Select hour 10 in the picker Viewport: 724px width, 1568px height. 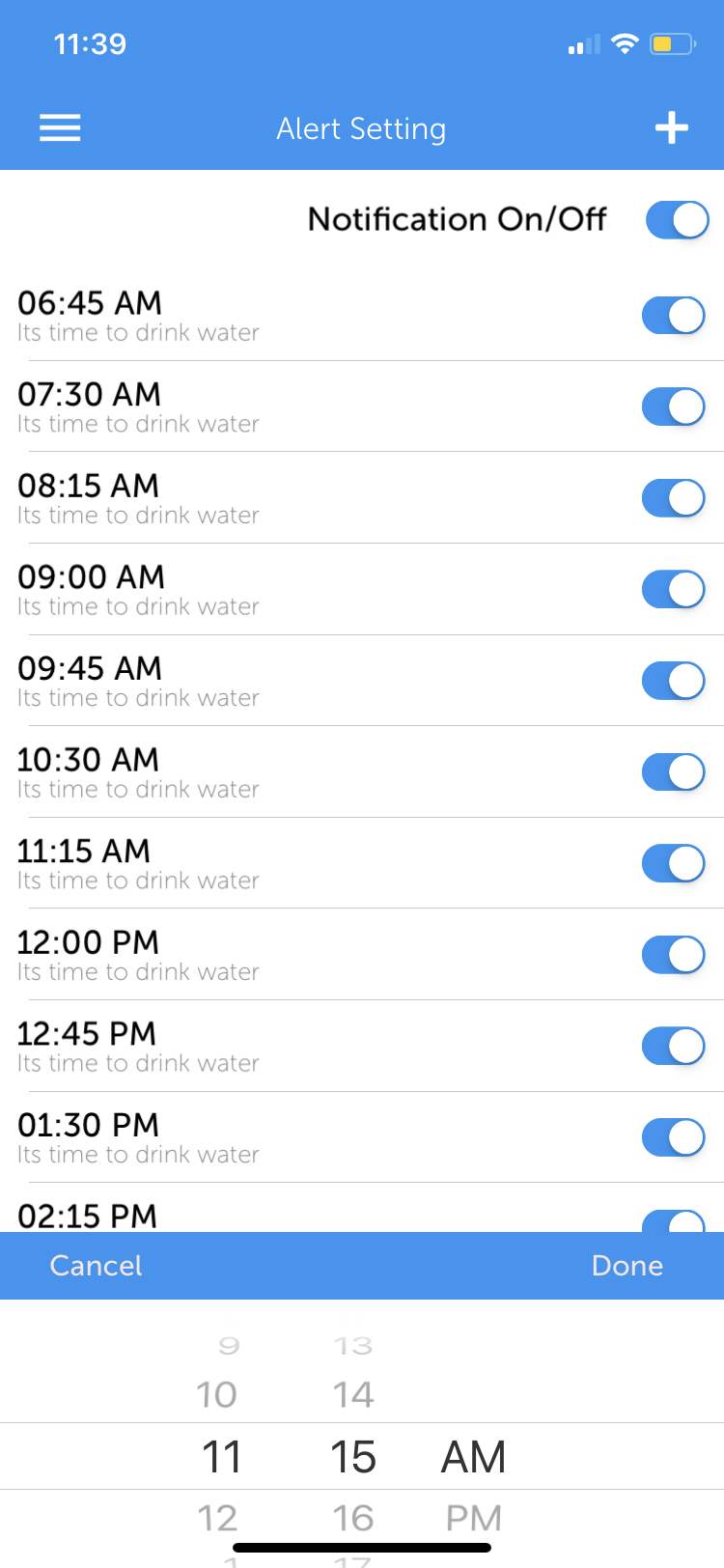pyautogui.click(x=216, y=1394)
